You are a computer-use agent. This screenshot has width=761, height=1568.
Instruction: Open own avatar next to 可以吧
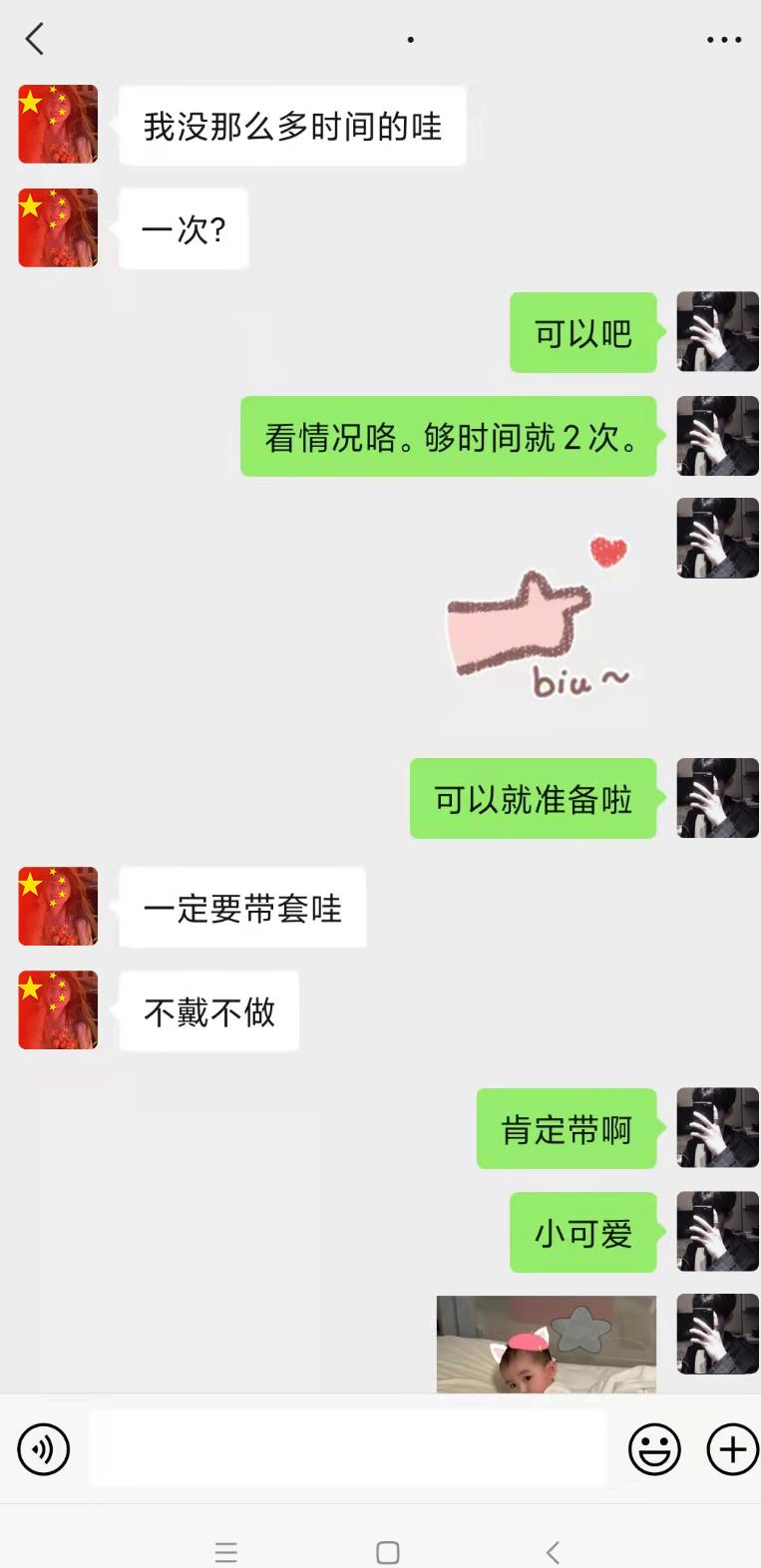(x=717, y=332)
